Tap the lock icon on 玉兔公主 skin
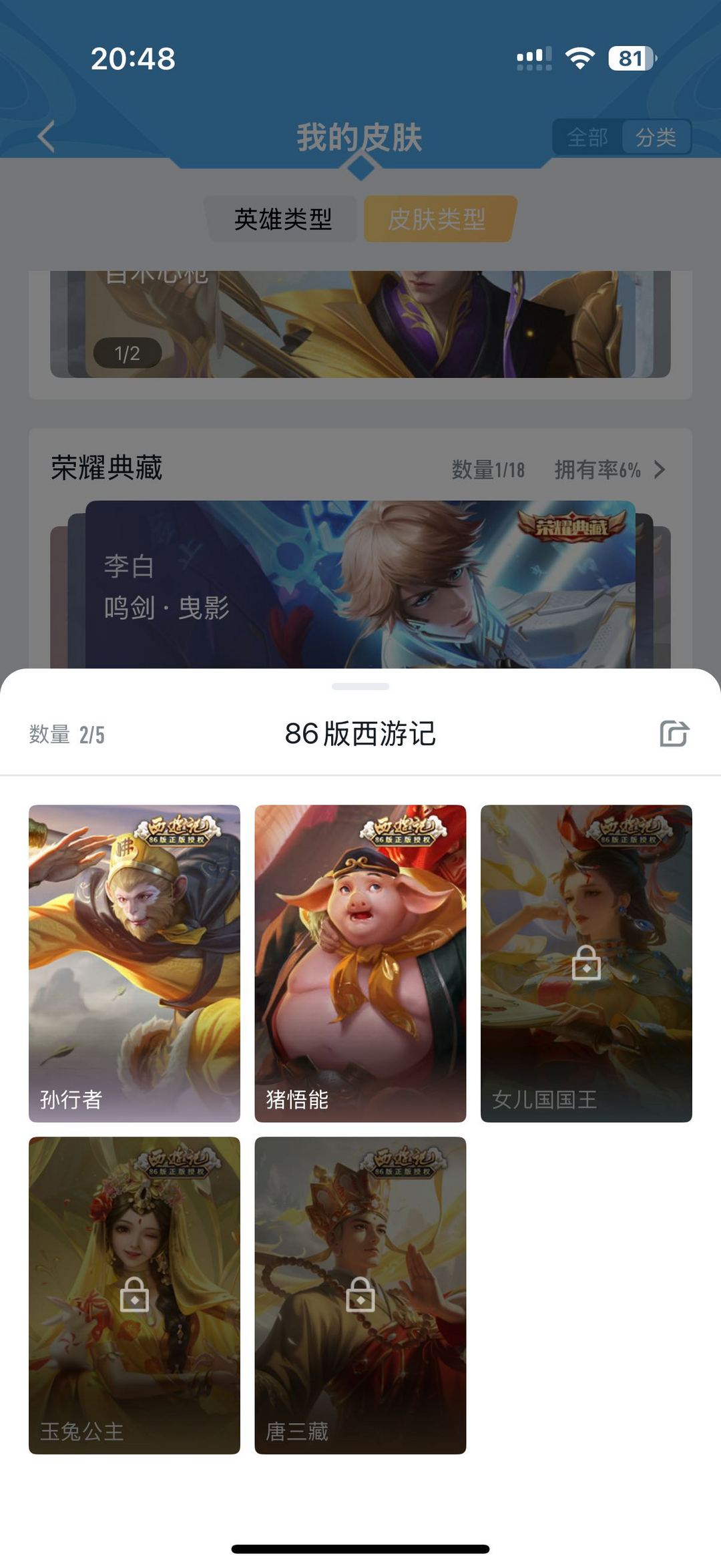721x1568 pixels. [x=134, y=1294]
